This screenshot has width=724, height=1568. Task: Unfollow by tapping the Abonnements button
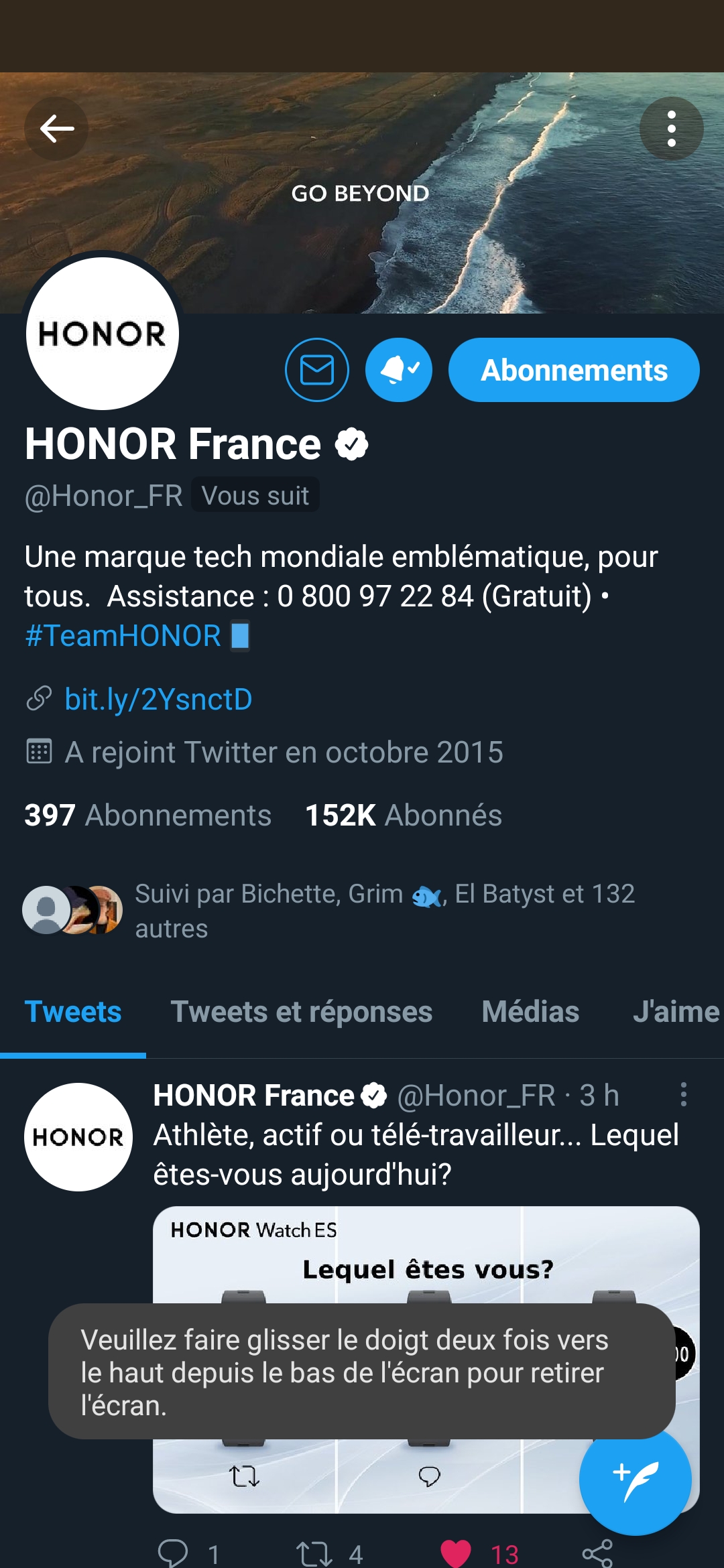tap(573, 369)
